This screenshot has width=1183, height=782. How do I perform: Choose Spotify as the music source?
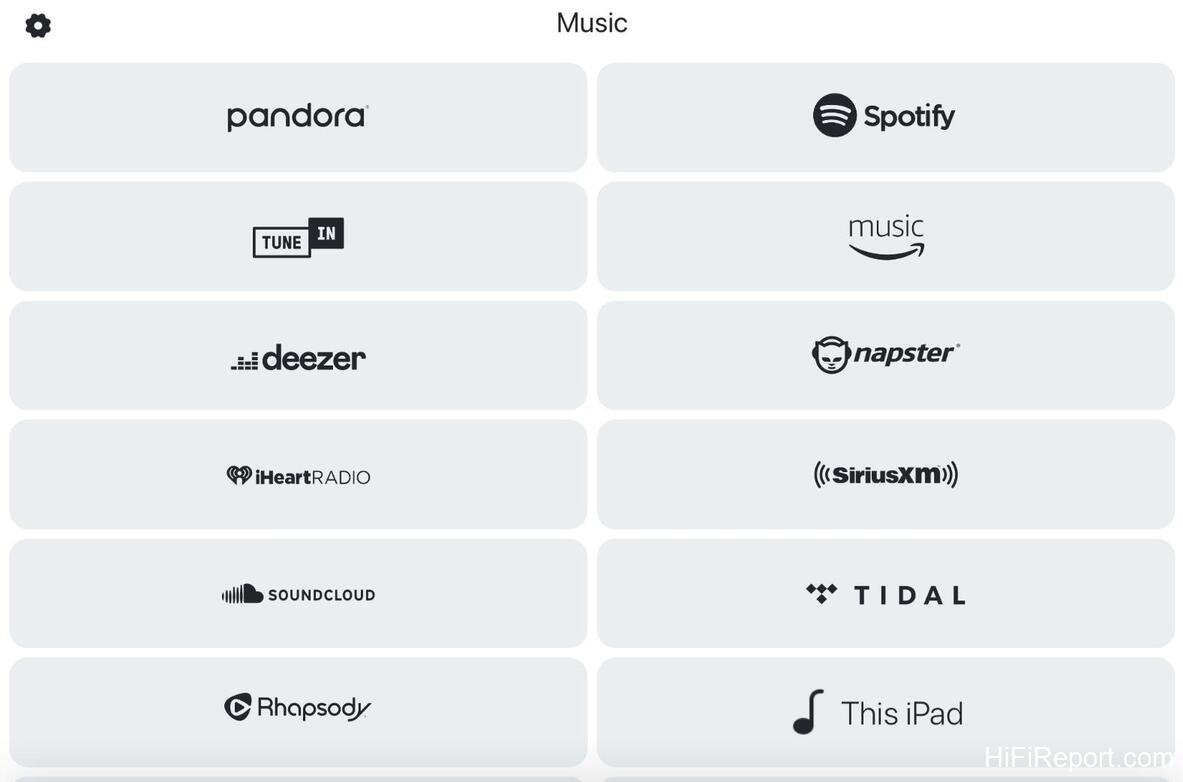coord(886,117)
